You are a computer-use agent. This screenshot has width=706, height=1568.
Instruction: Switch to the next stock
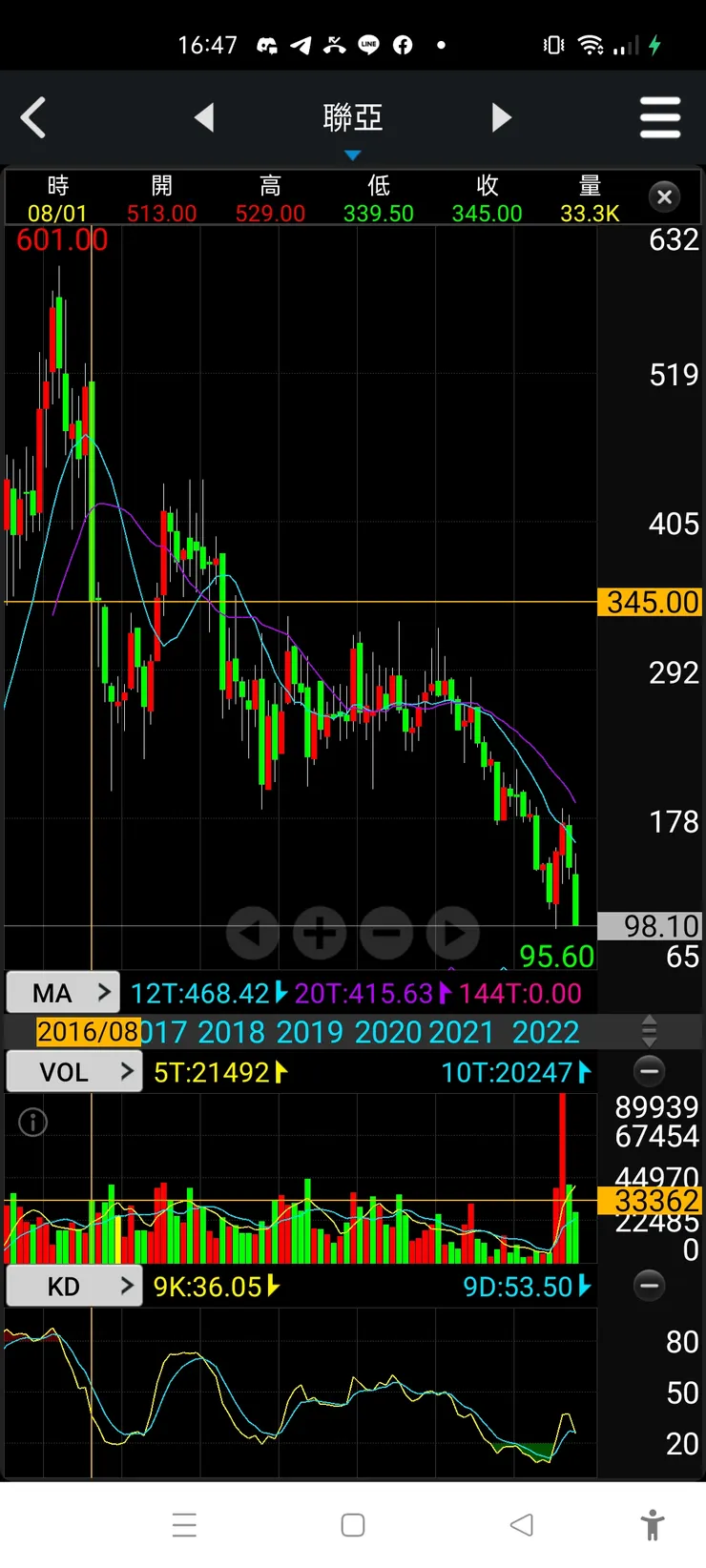[x=502, y=118]
